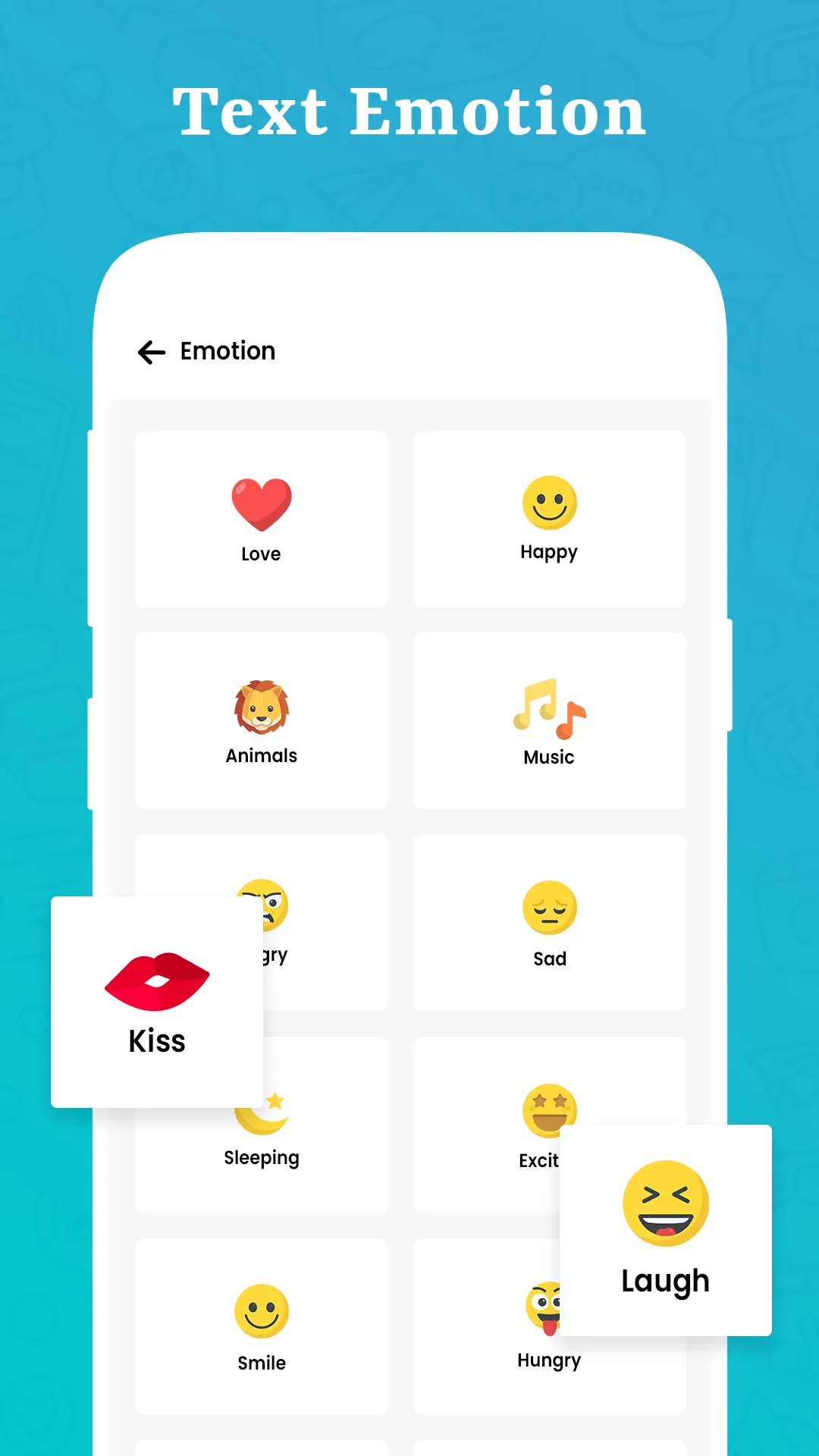Screen dimensions: 819x1456
Task: Tap the back arrow beside Emotion
Action: coord(151,351)
